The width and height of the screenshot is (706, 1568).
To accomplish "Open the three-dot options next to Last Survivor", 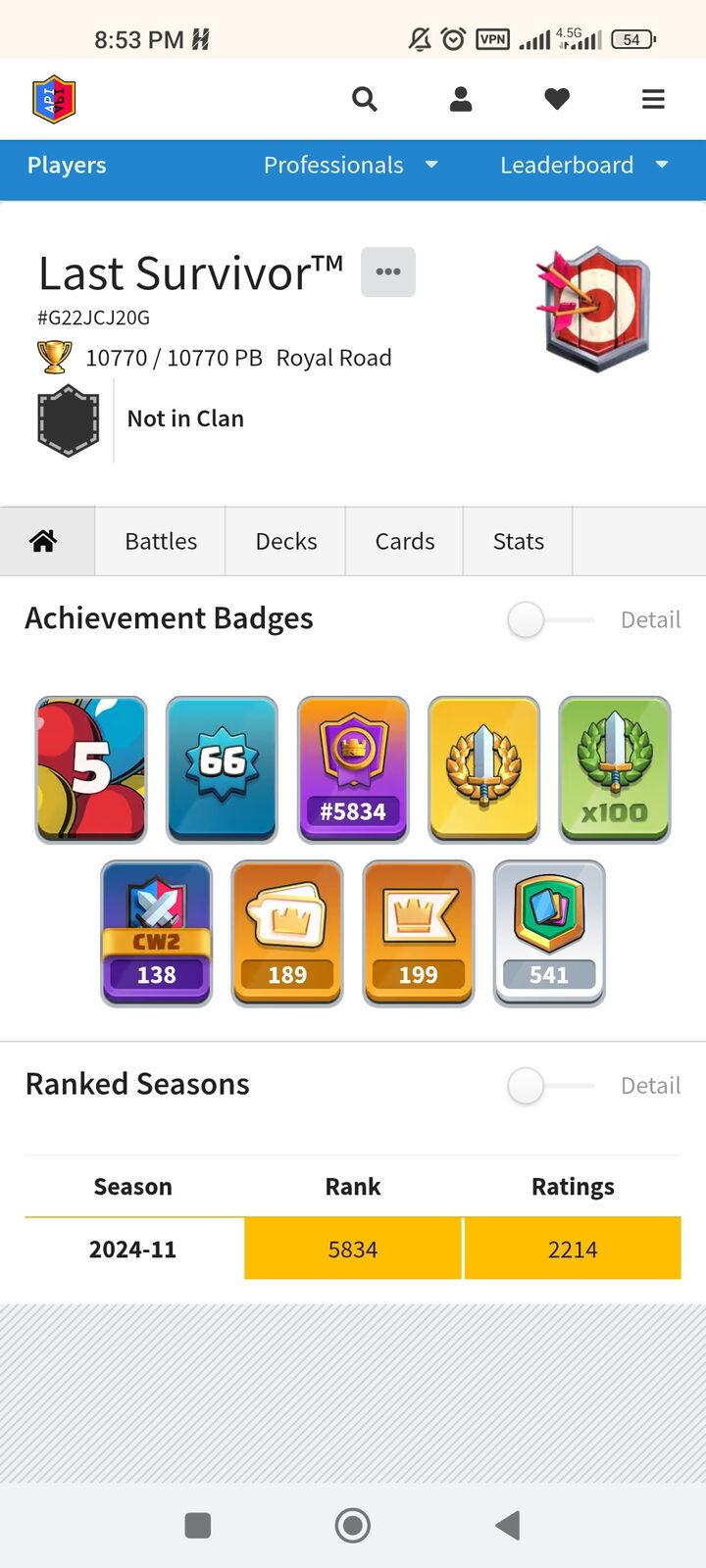I will click(388, 271).
